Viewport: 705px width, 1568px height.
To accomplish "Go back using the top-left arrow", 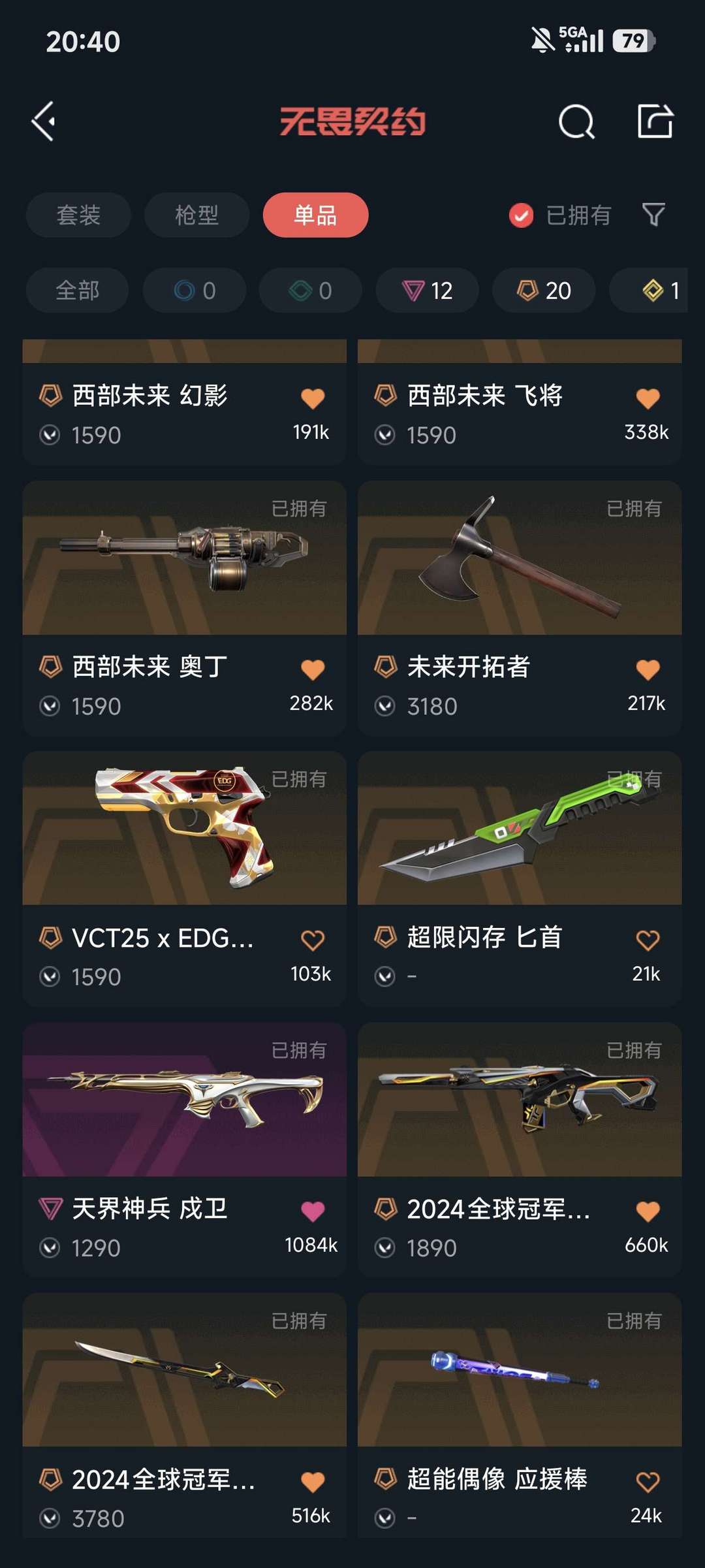I will pyautogui.click(x=43, y=121).
